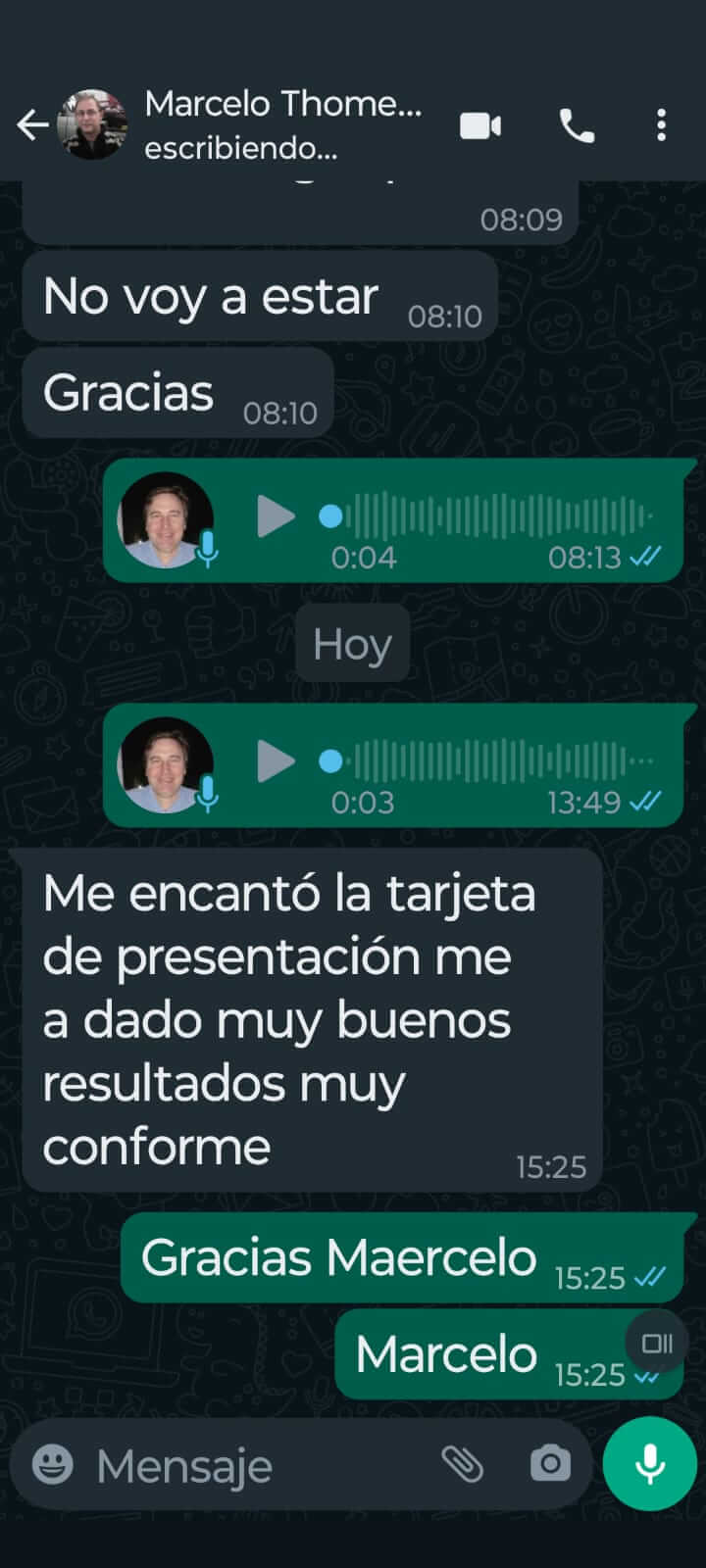Open Marcelo Thome's contact info

coord(282,124)
